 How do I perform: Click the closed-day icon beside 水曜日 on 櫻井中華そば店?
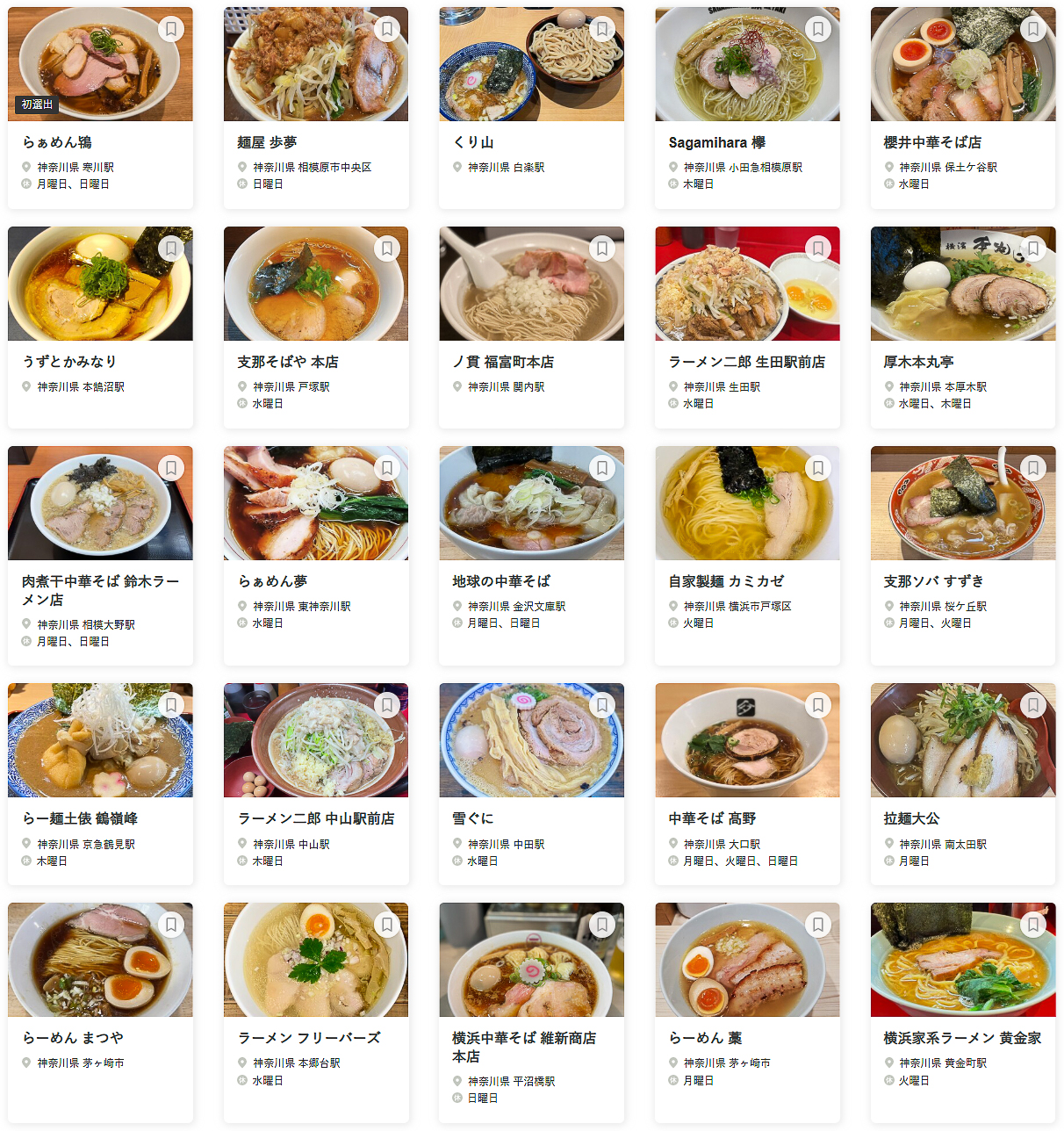tap(888, 184)
